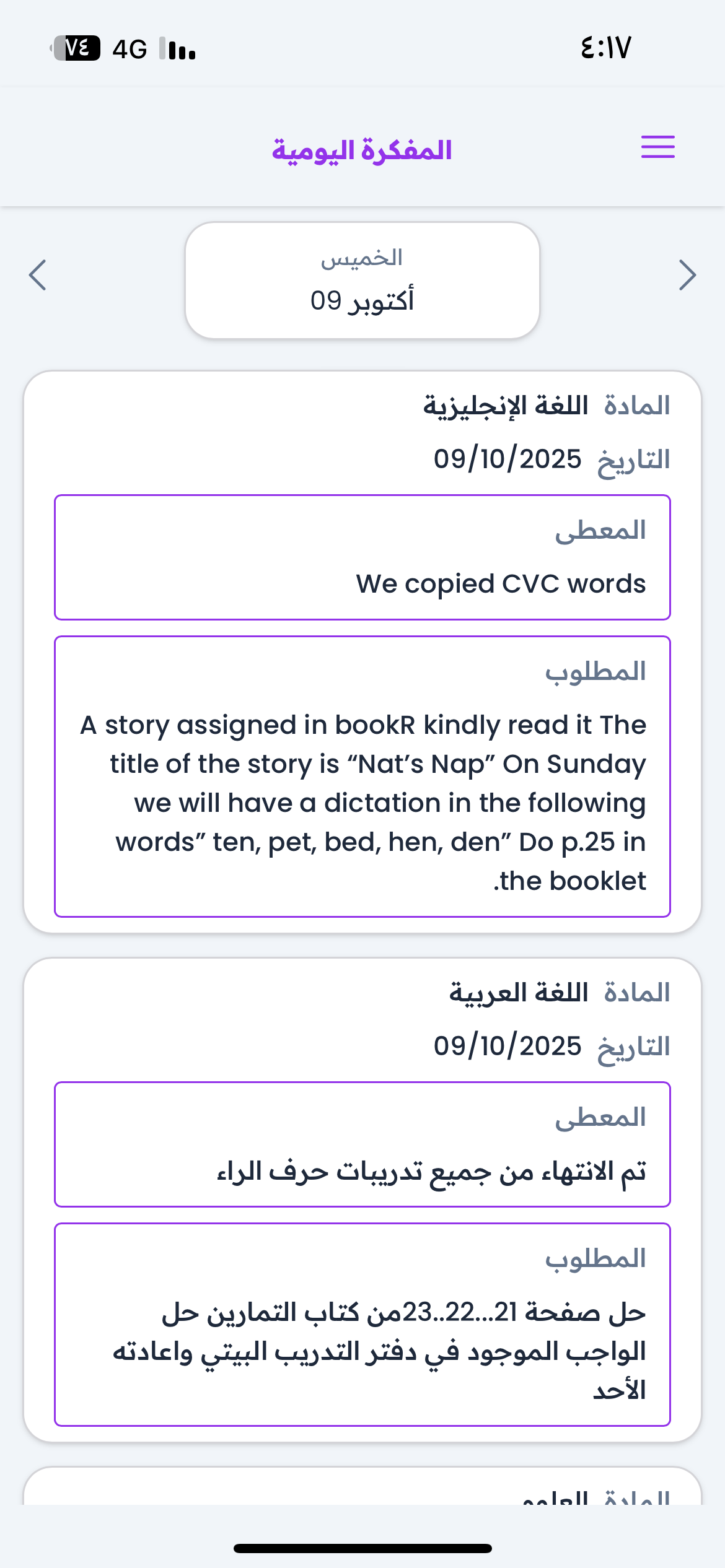Image resolution: width=725 pixels, height=1568 pixels.
Task: Go to previous day with left chevron
Action: (x=38, y=275)
